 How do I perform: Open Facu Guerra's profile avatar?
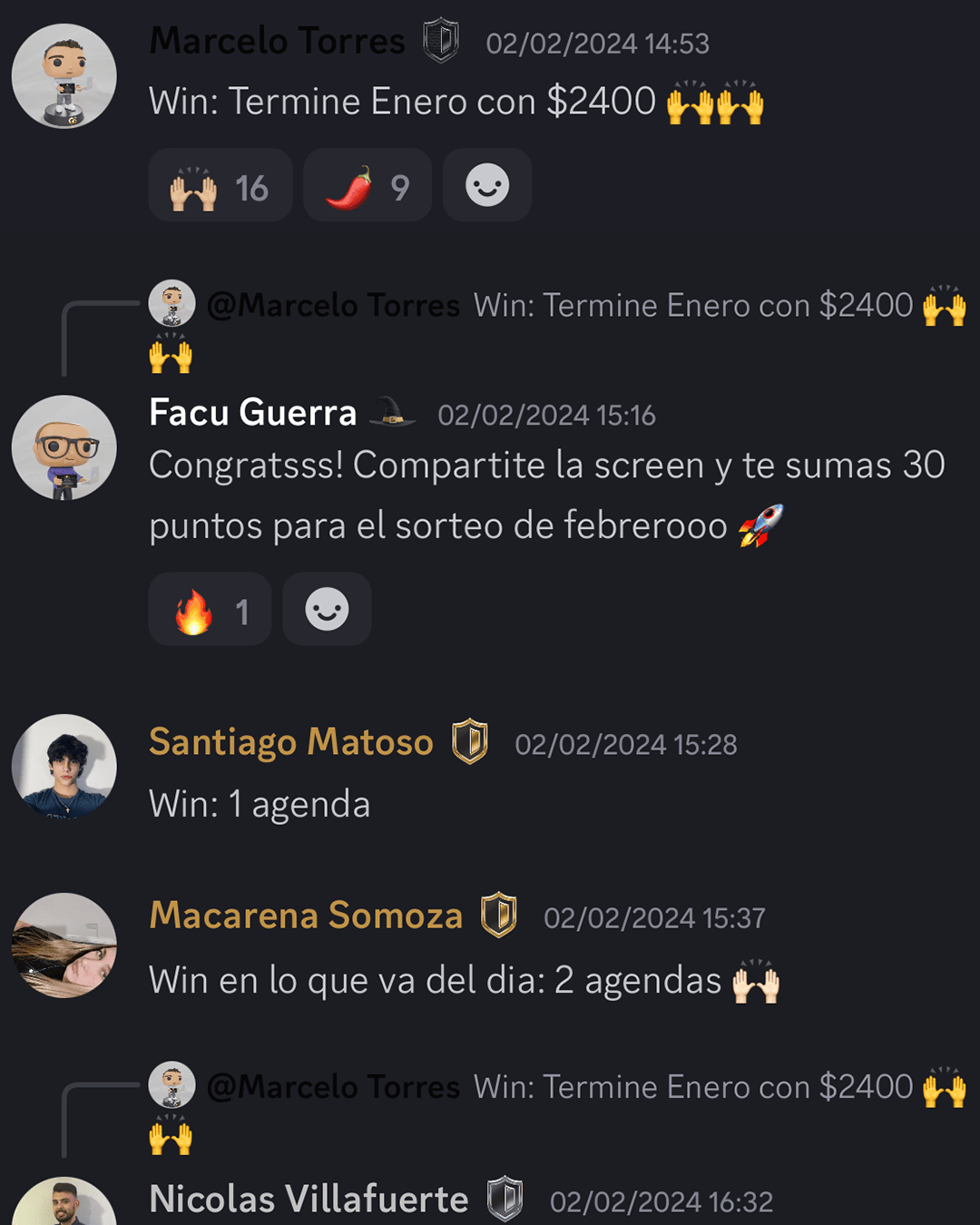[x=64, y=447]
